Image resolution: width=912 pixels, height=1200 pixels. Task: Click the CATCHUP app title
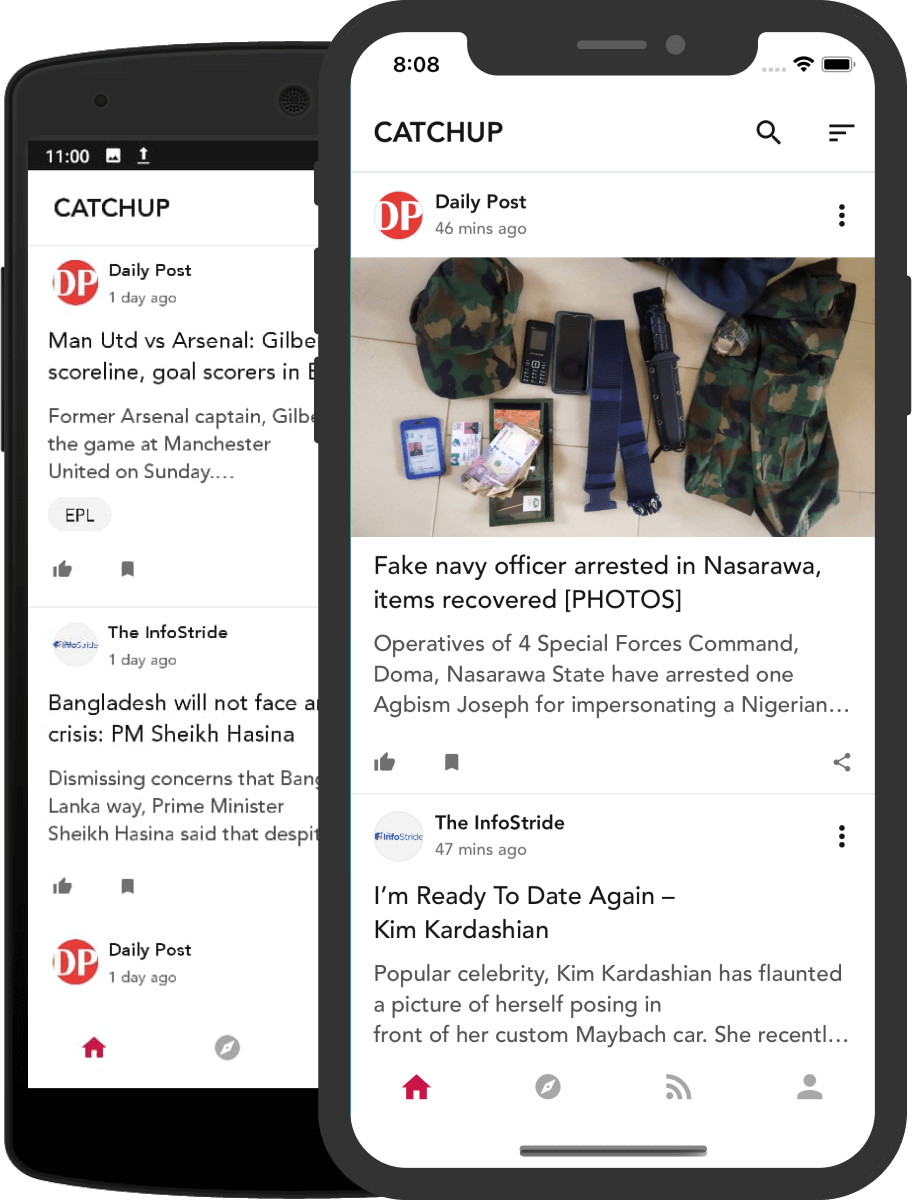[438, 132]
